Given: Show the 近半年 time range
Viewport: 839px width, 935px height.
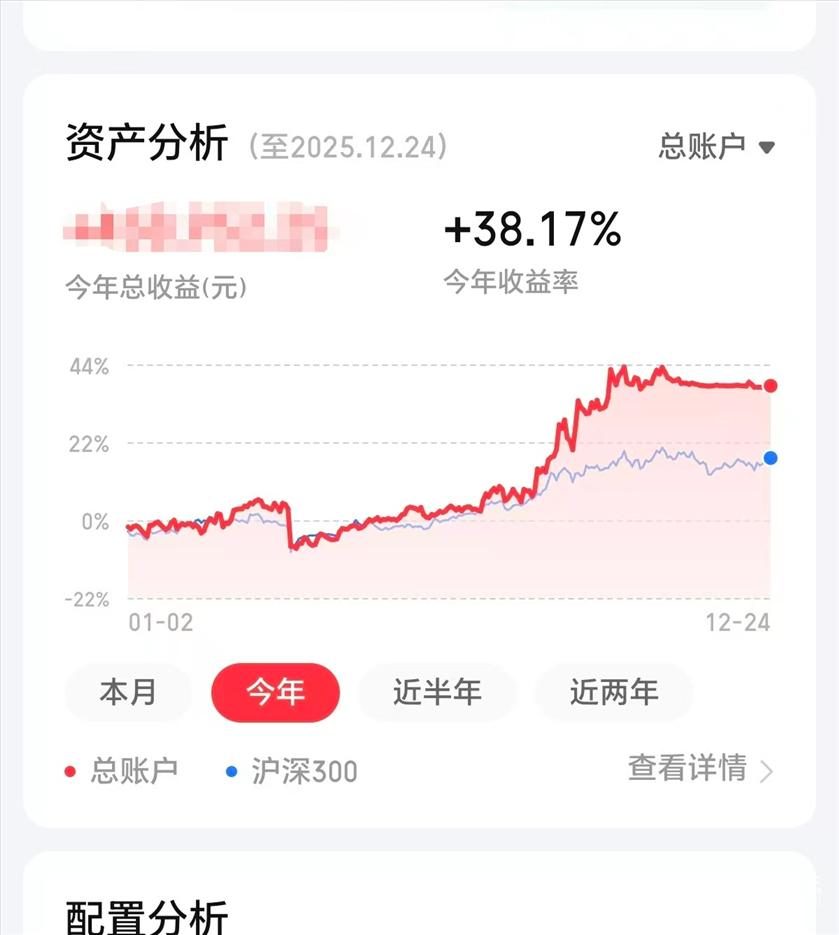Looking at the screenshot, I should pyautogui.click(x=437, y=692).
